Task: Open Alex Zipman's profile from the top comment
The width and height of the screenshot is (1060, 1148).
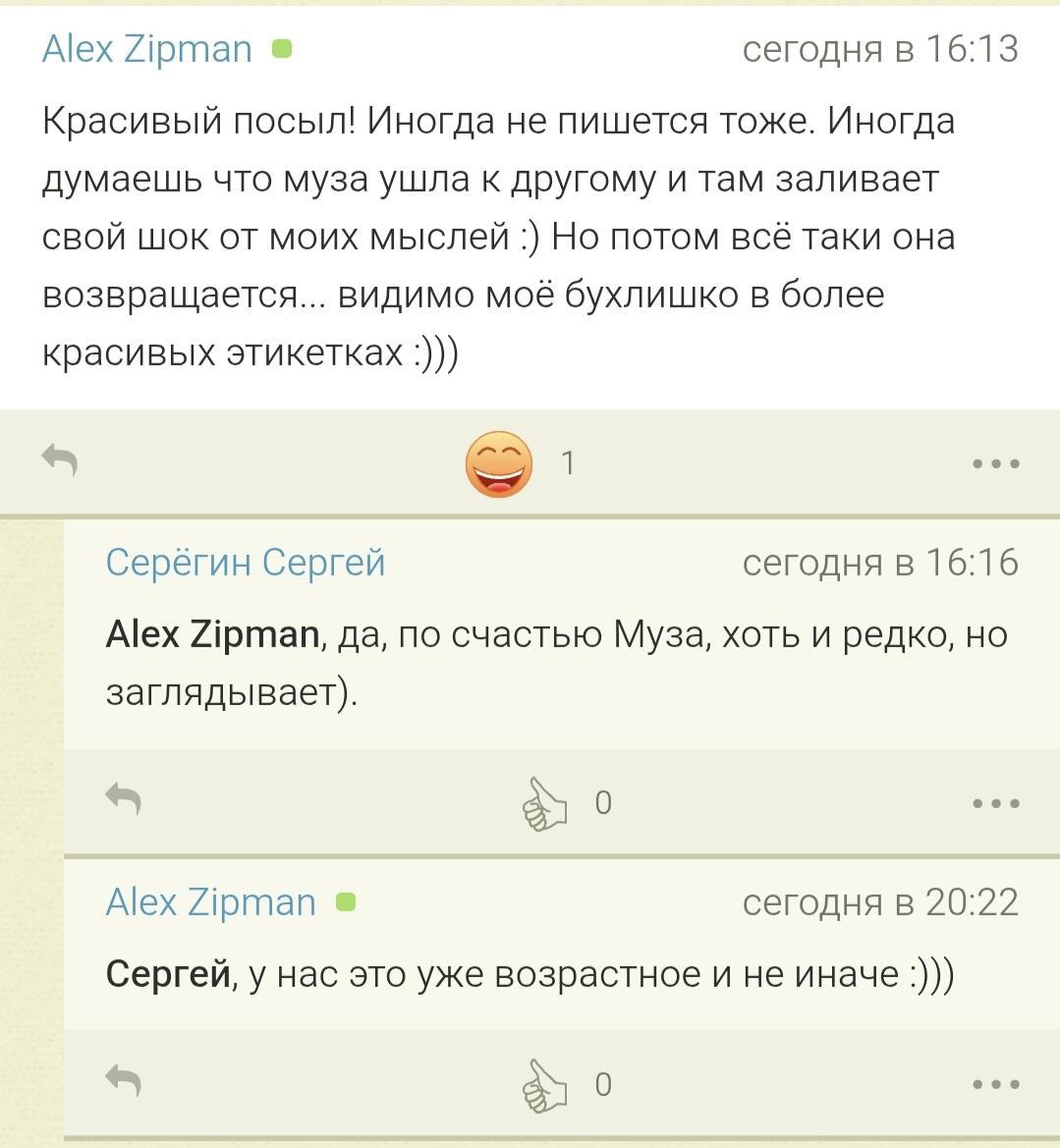Action: click(147, 48)
